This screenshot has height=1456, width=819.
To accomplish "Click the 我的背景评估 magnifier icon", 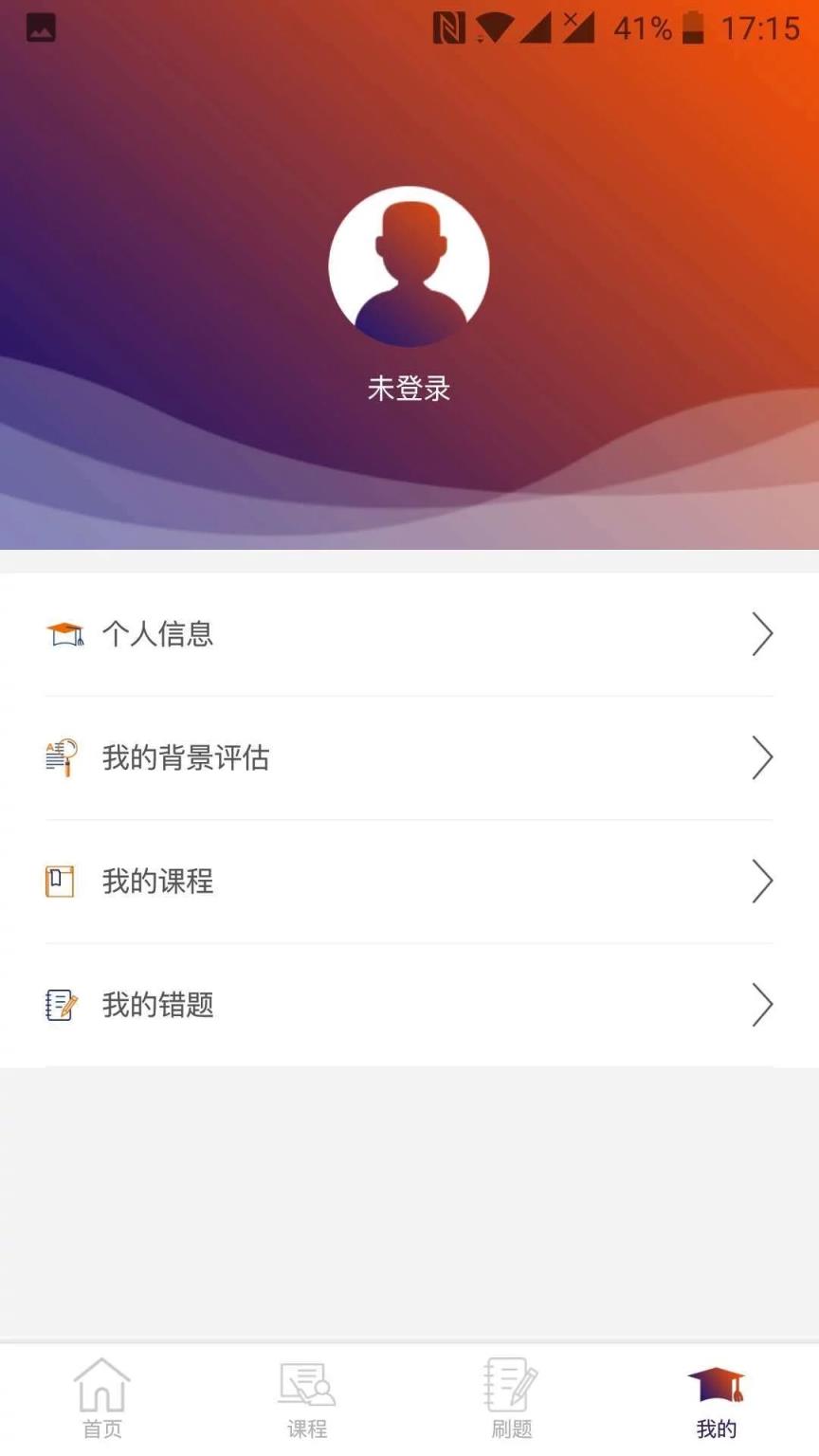I will click(60, 757).
